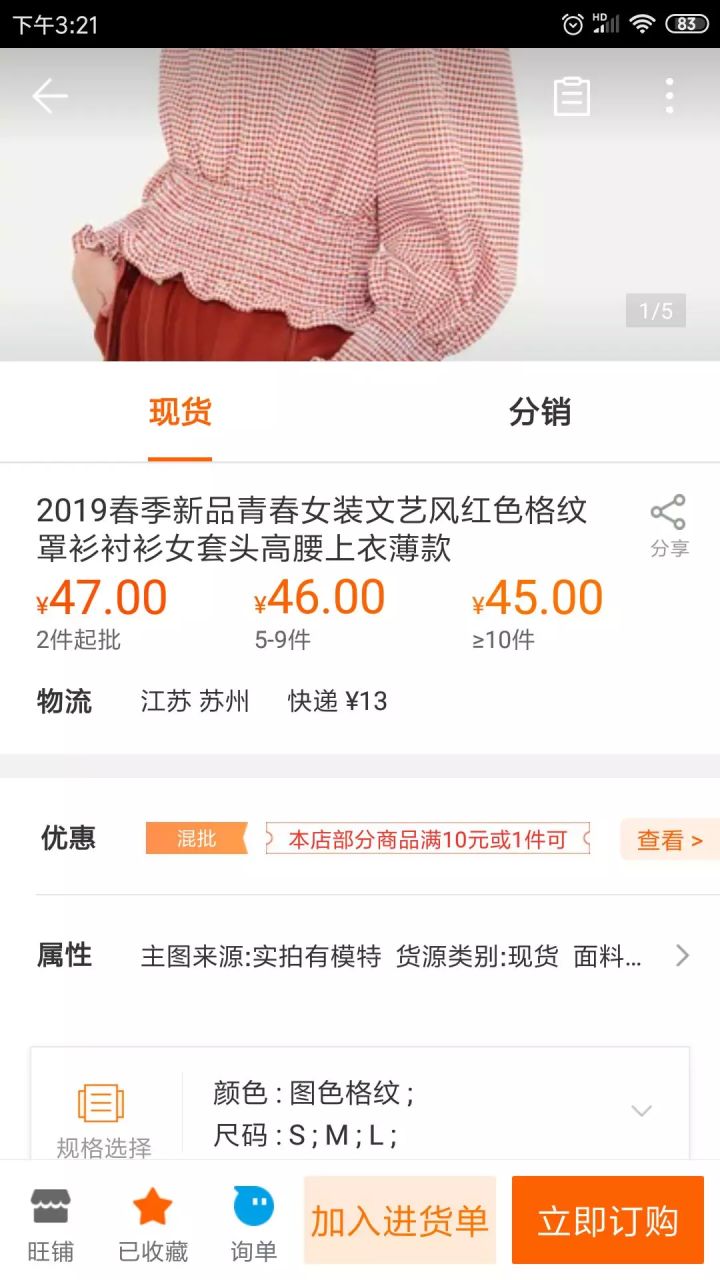Tap the 1/5 image counter indicator
720x1280 pixels.
pos(655,311)
